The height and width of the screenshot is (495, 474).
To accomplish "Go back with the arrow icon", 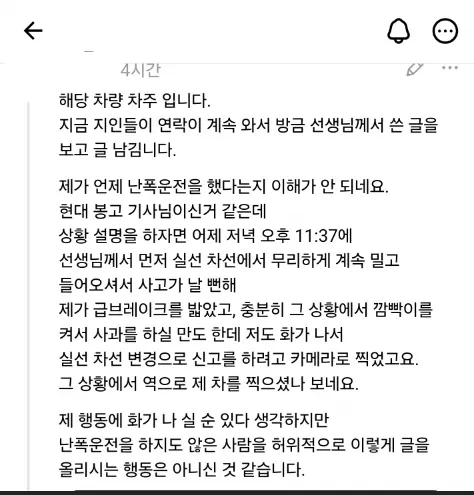I will pyautogui.click(x=33, y=31).
